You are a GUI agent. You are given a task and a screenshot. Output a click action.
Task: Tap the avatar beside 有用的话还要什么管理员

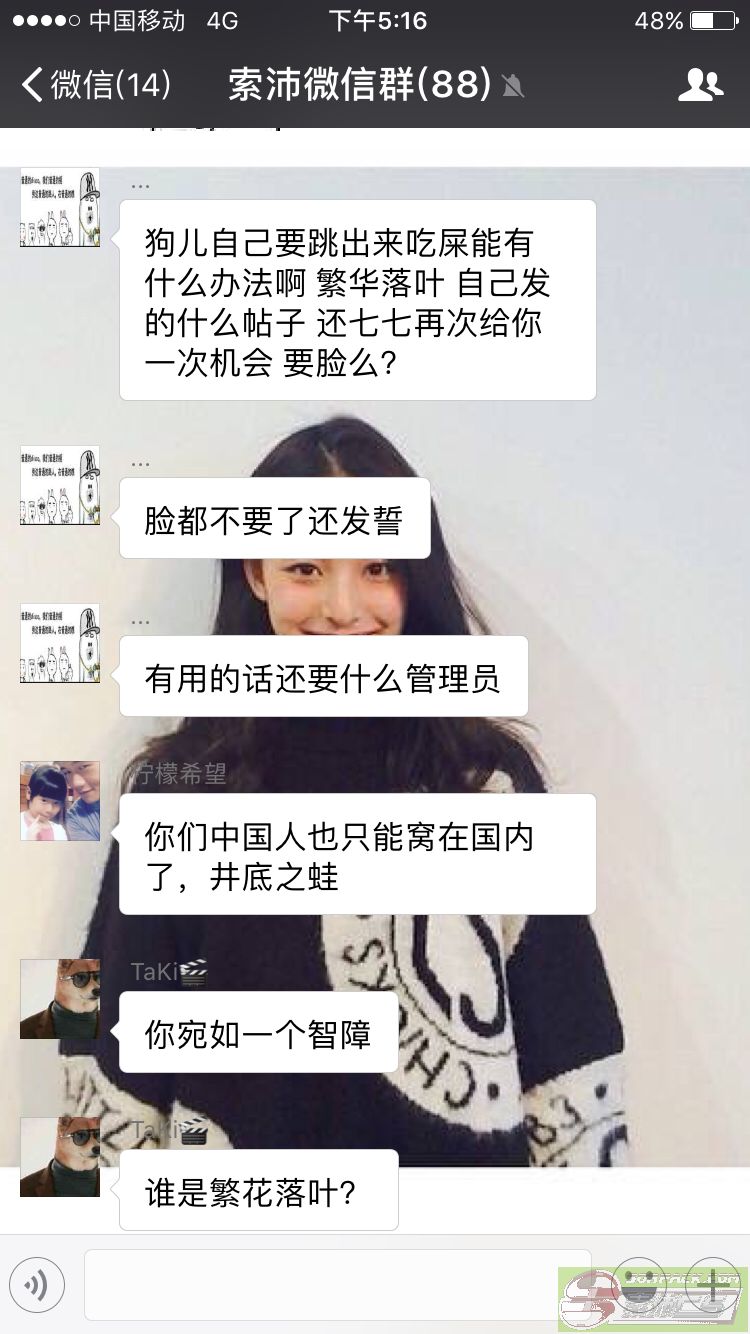coord(60,643)
